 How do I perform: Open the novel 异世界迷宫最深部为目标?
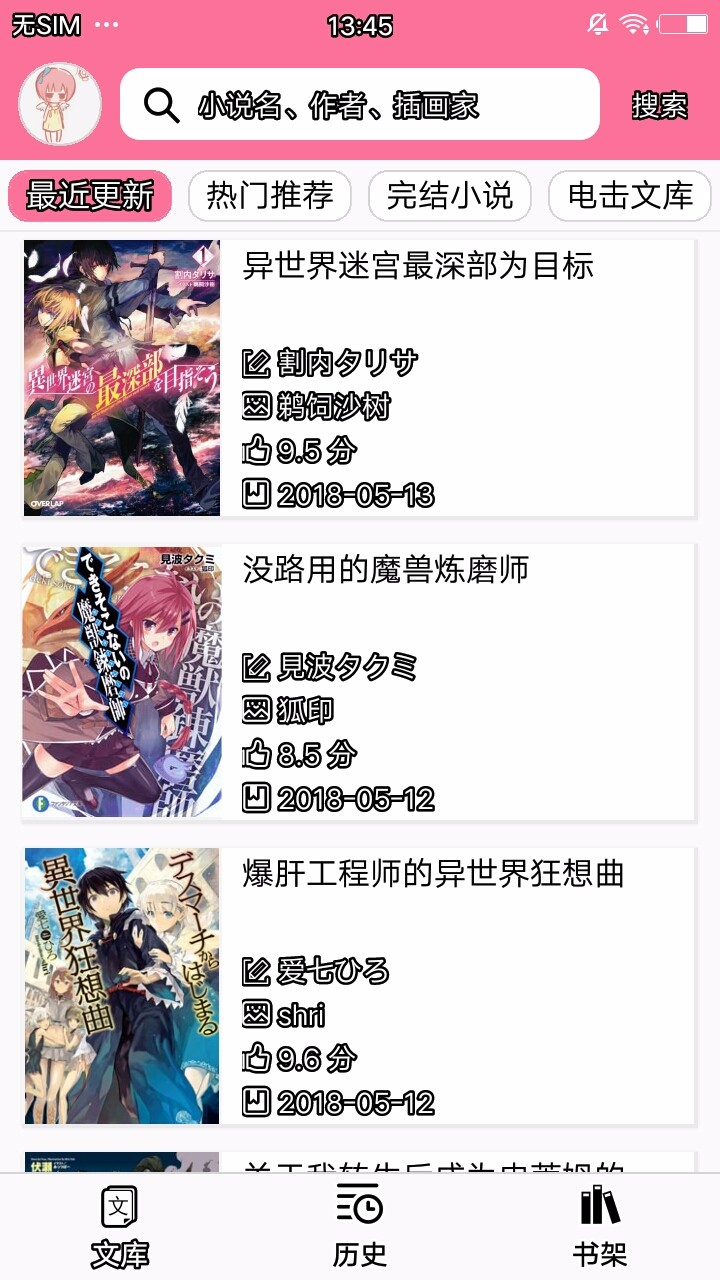pyautogui.click(x=358, y=378)
